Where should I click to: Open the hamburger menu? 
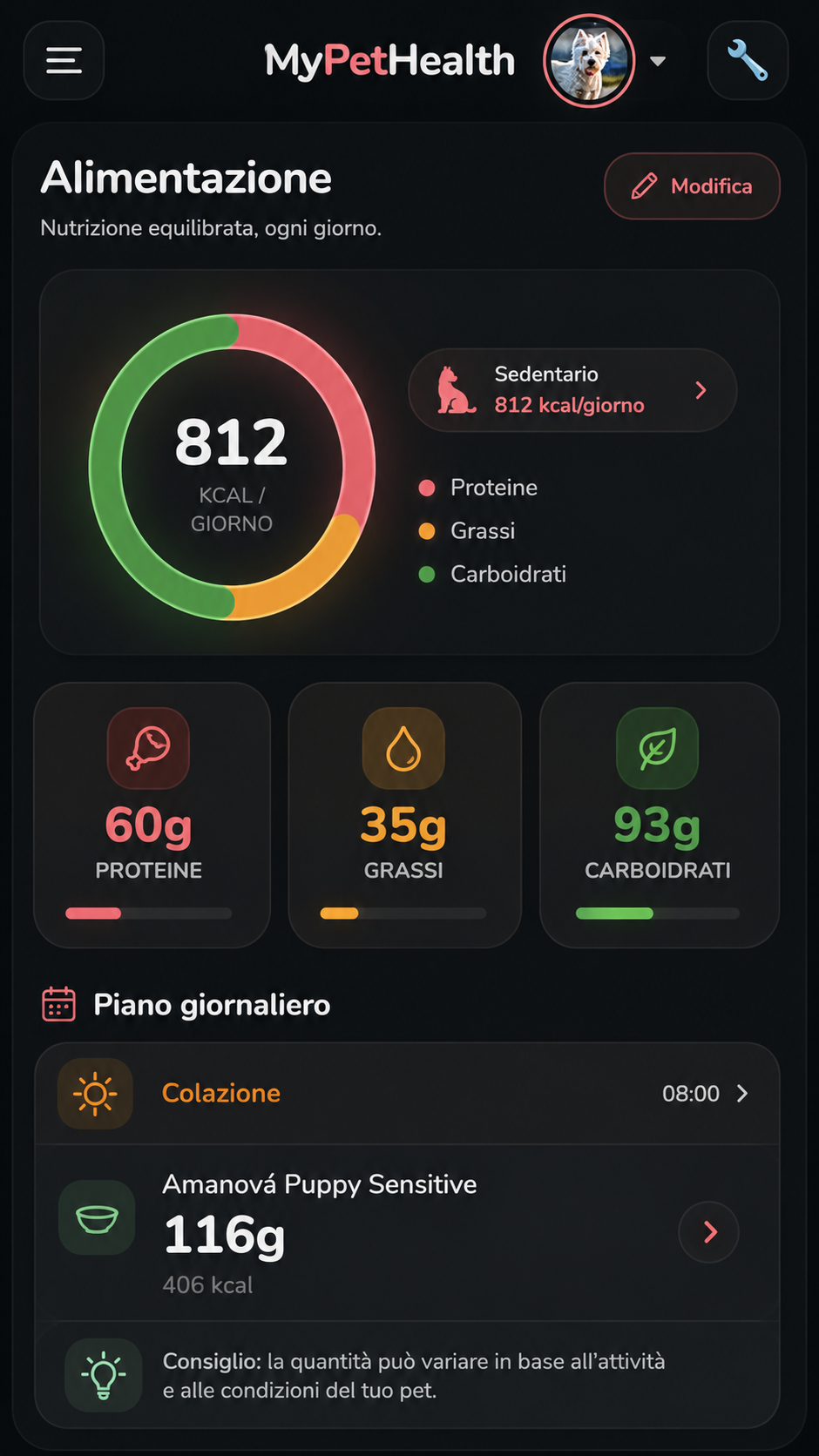(x=64, y=60)
